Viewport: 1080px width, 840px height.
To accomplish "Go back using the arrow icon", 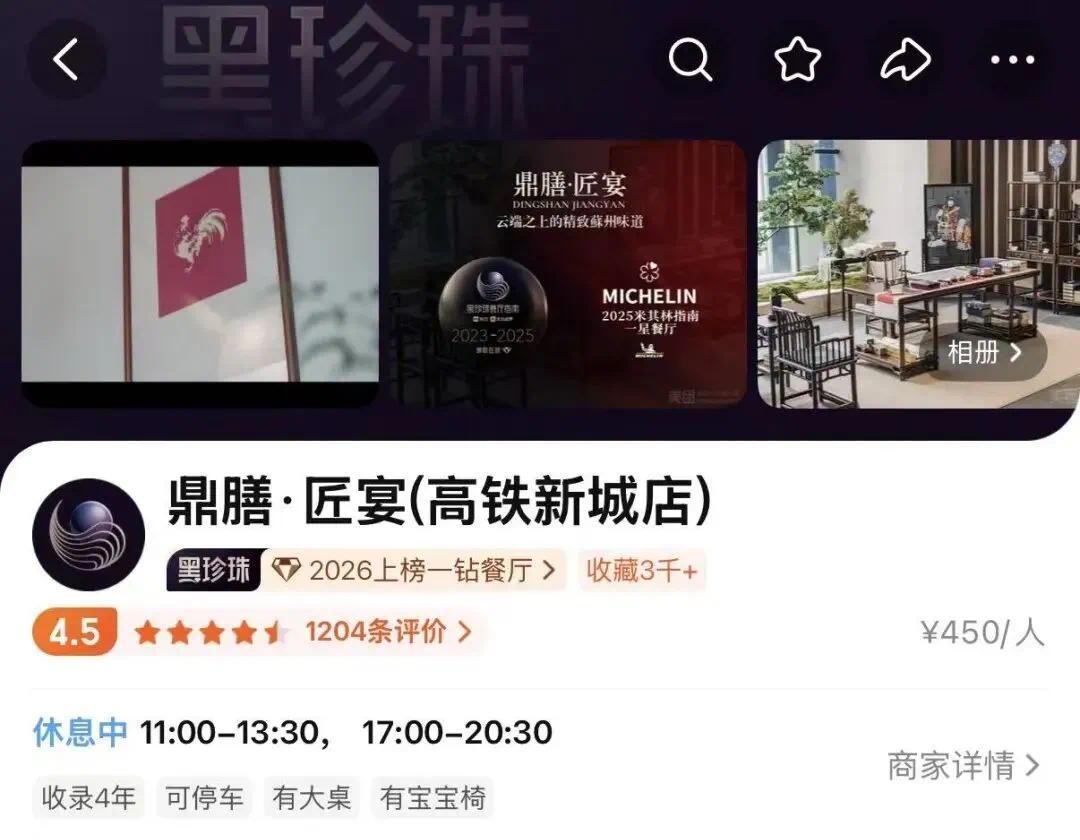I will tap(67, 60).
